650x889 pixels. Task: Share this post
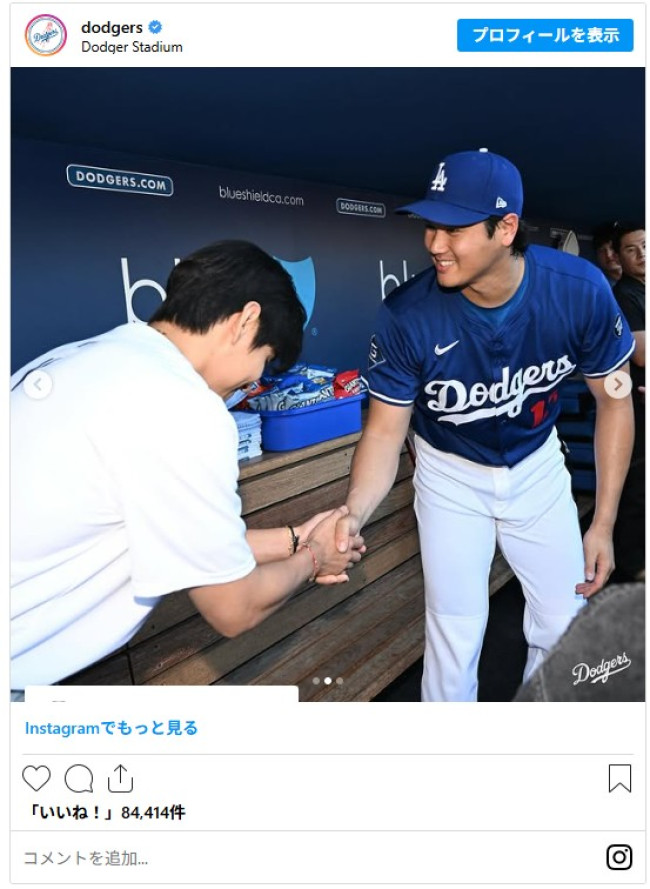(120, 778)
